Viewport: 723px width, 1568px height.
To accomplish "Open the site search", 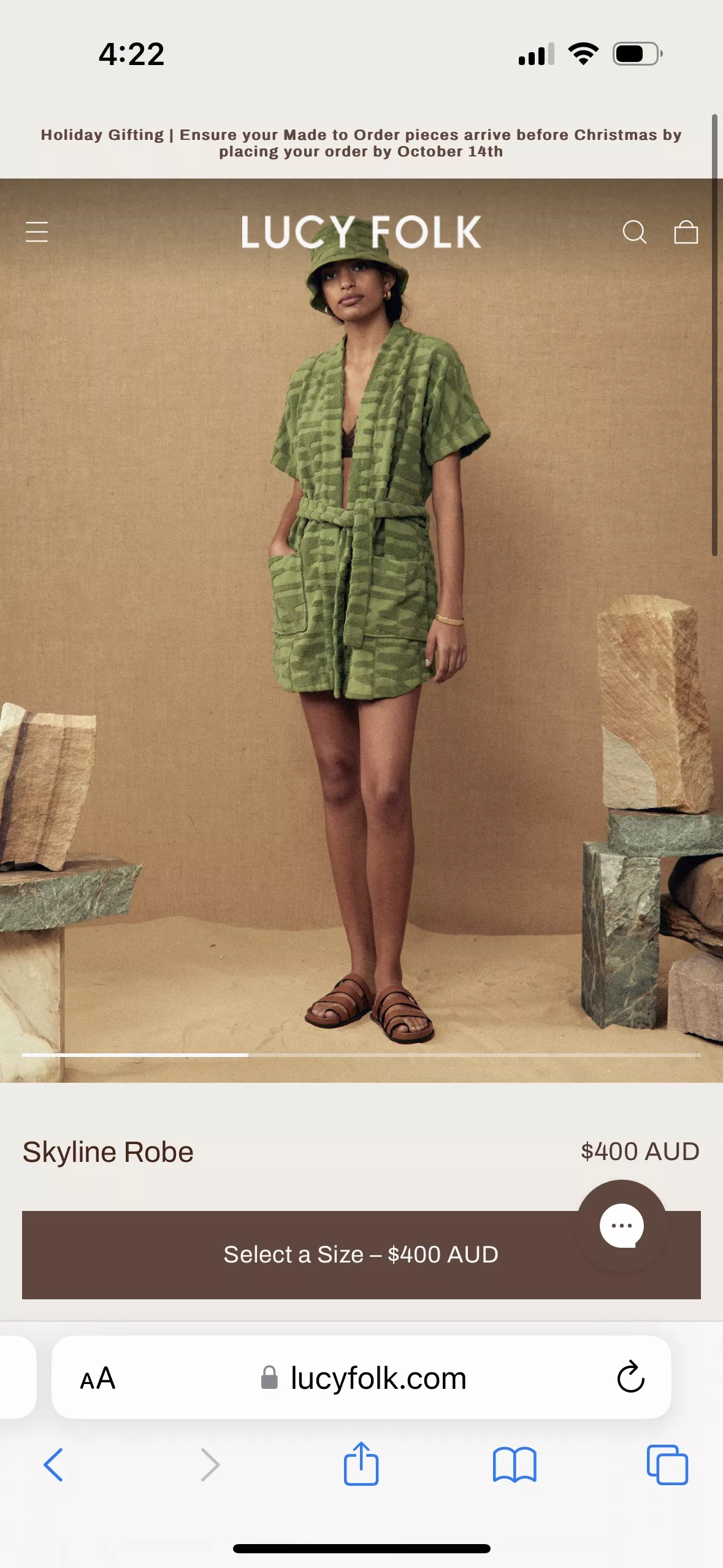I will pos(634,232).
